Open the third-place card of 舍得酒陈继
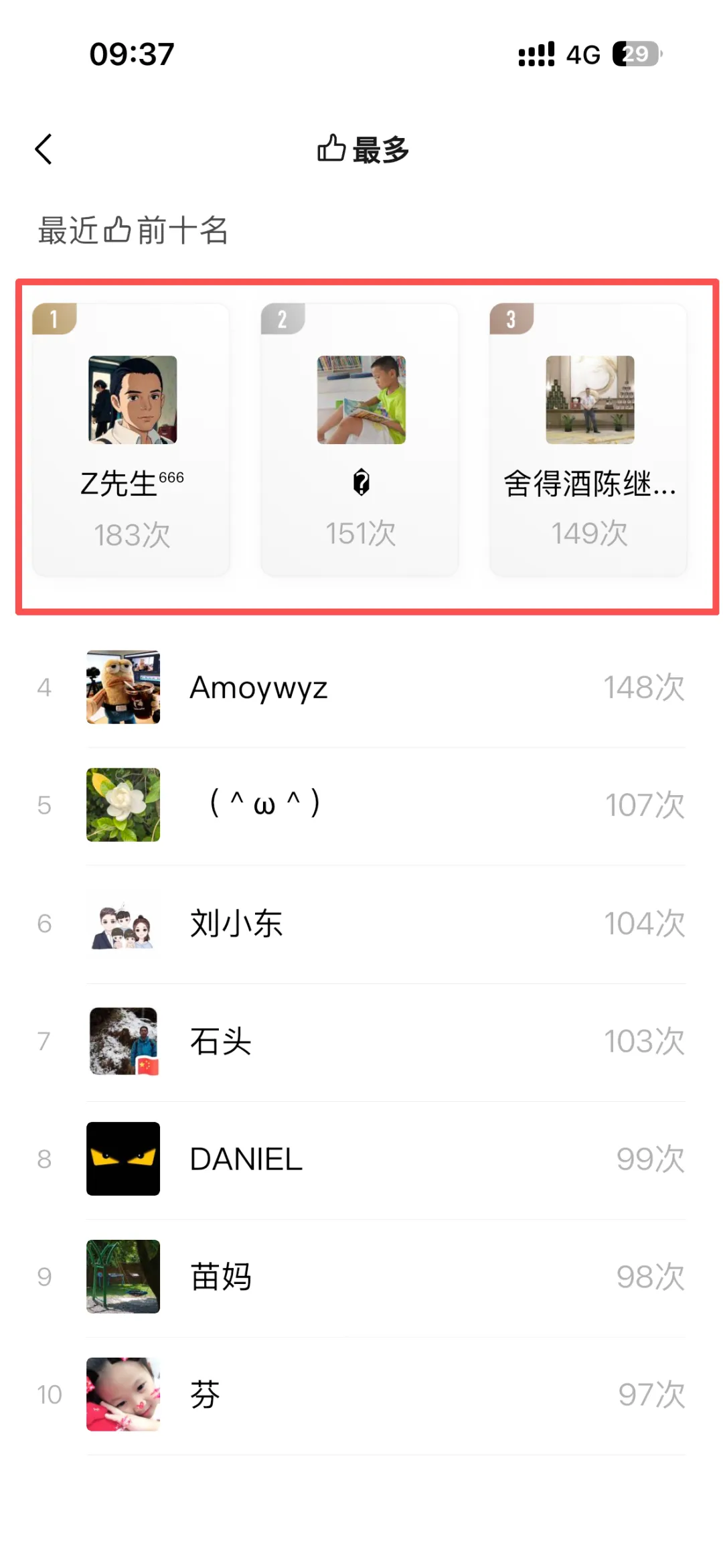This screenshot has width=723, height=1568. pyautogui.click(x=589, y=440)
